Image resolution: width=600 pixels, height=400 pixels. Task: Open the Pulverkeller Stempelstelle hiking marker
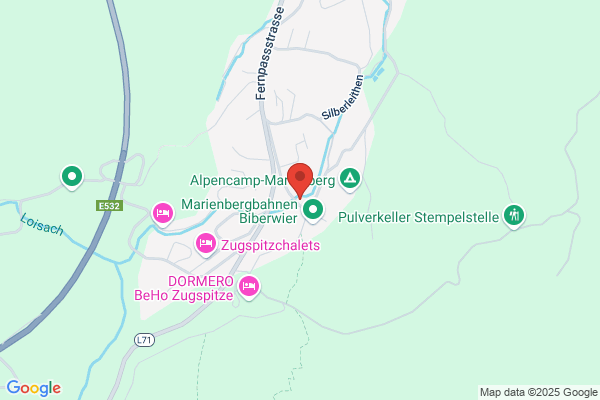click(x=514, y=216)
